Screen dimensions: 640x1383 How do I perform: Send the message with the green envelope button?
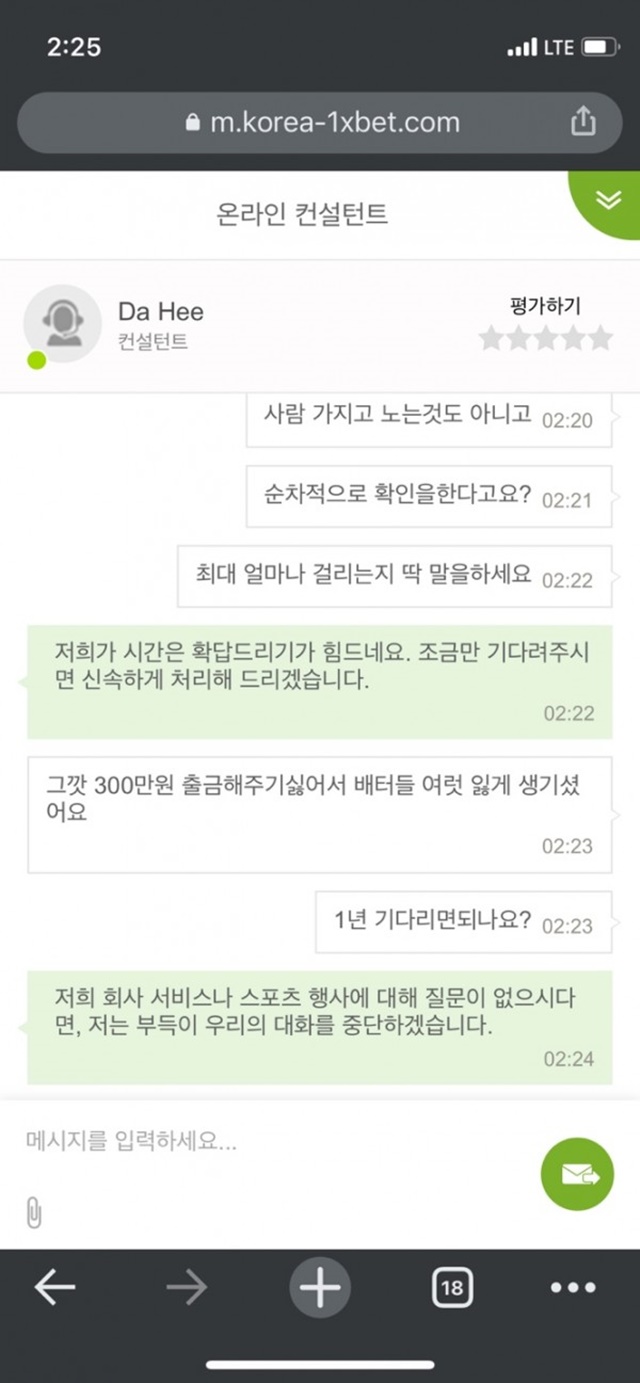pos(577,1174)
